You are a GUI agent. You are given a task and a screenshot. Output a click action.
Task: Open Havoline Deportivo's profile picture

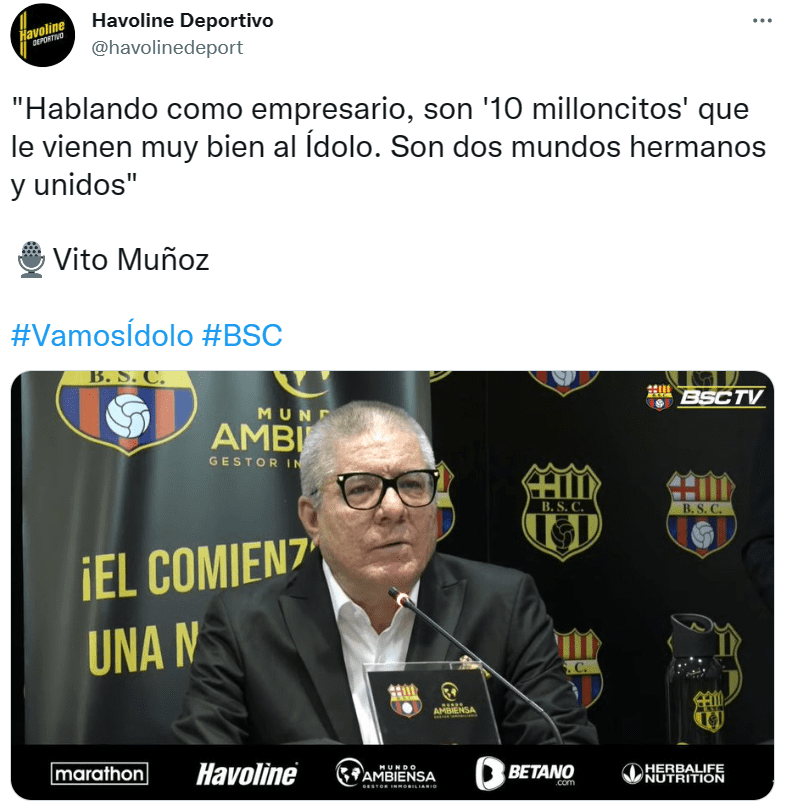[x=42, y=35]
